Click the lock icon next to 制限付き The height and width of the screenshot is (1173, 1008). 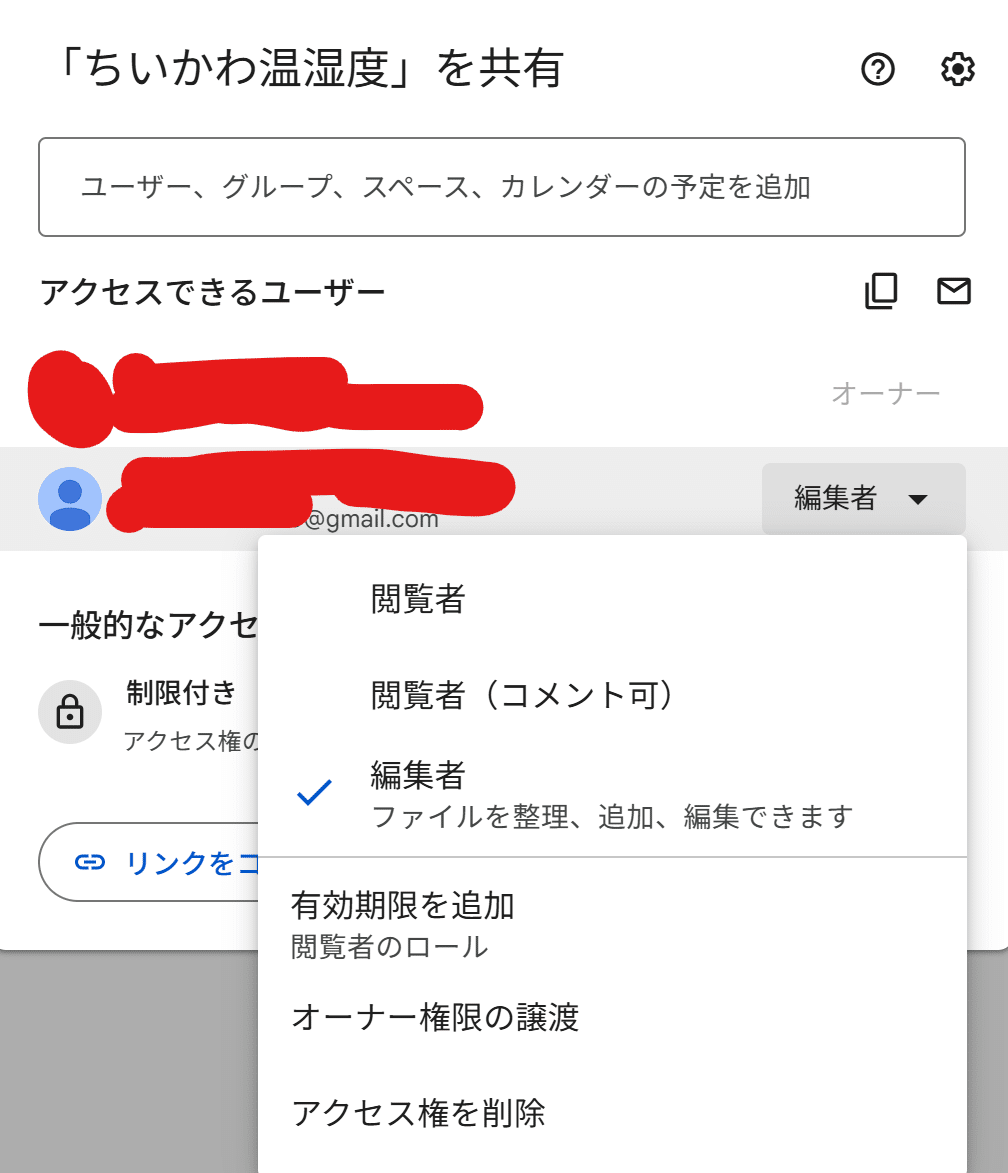69,712
